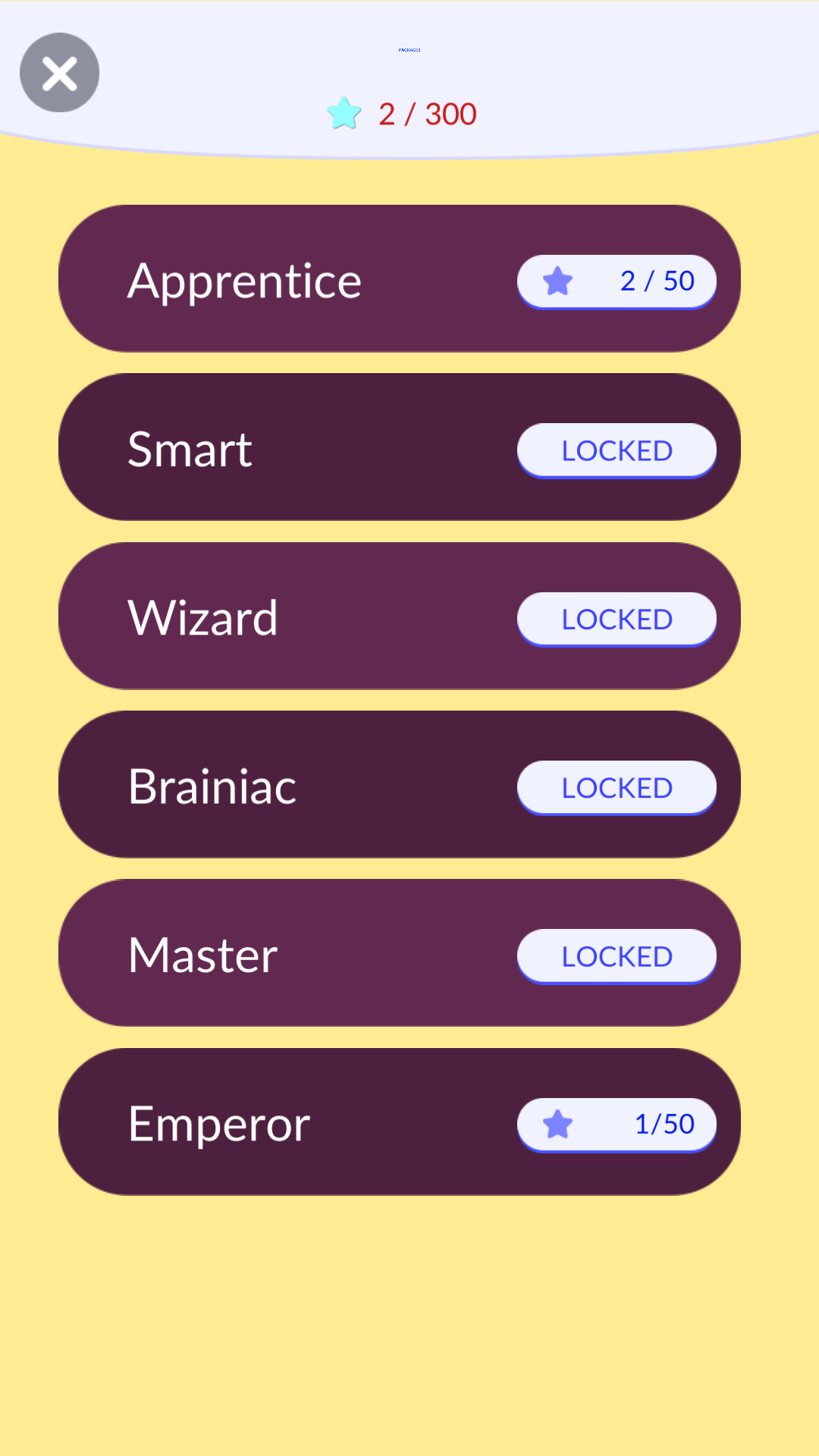Image resolution: width=819 pixels, height=1456 pixels.
Task: Open the PACKAGES header label
Action: [x=409, y=49]
